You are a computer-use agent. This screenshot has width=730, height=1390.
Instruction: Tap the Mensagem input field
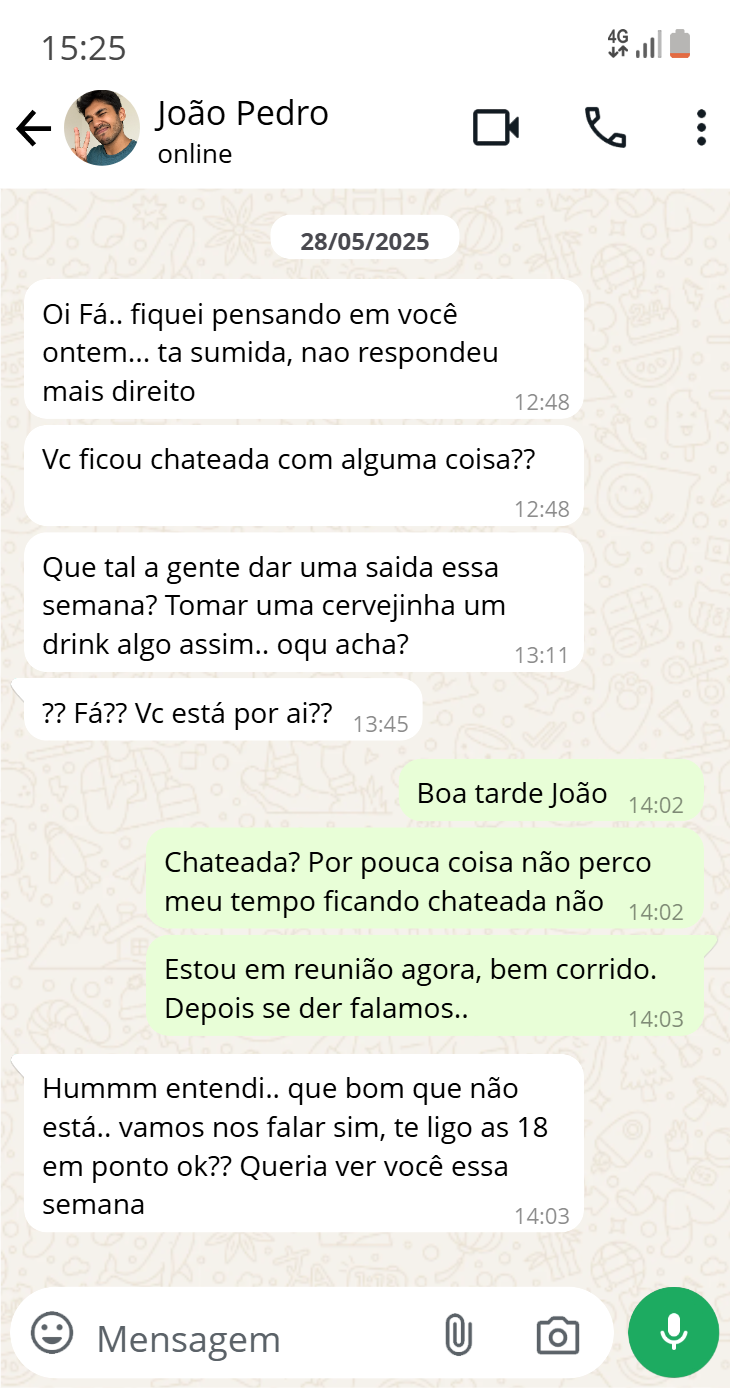point(250,1334)
